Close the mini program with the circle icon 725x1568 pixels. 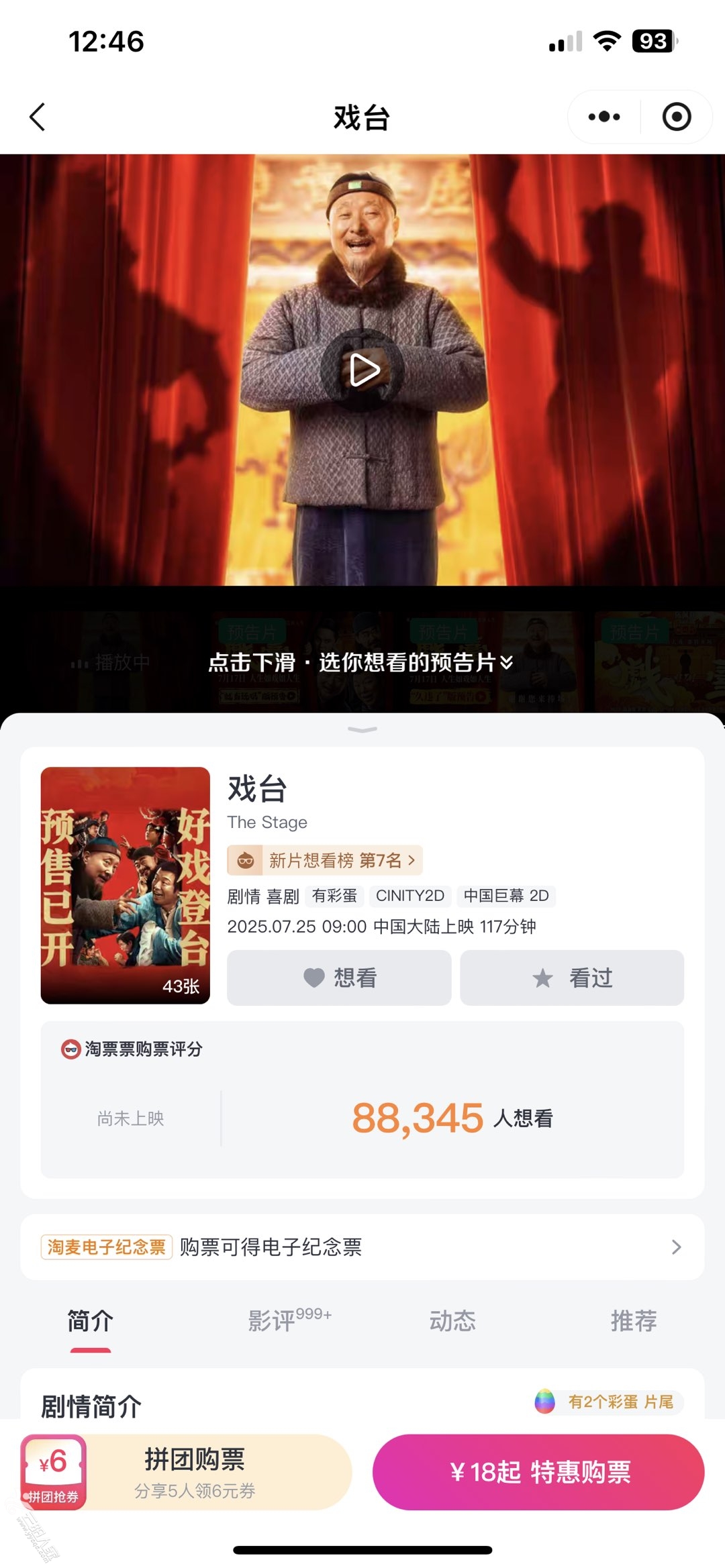click(x=676, y=117)
